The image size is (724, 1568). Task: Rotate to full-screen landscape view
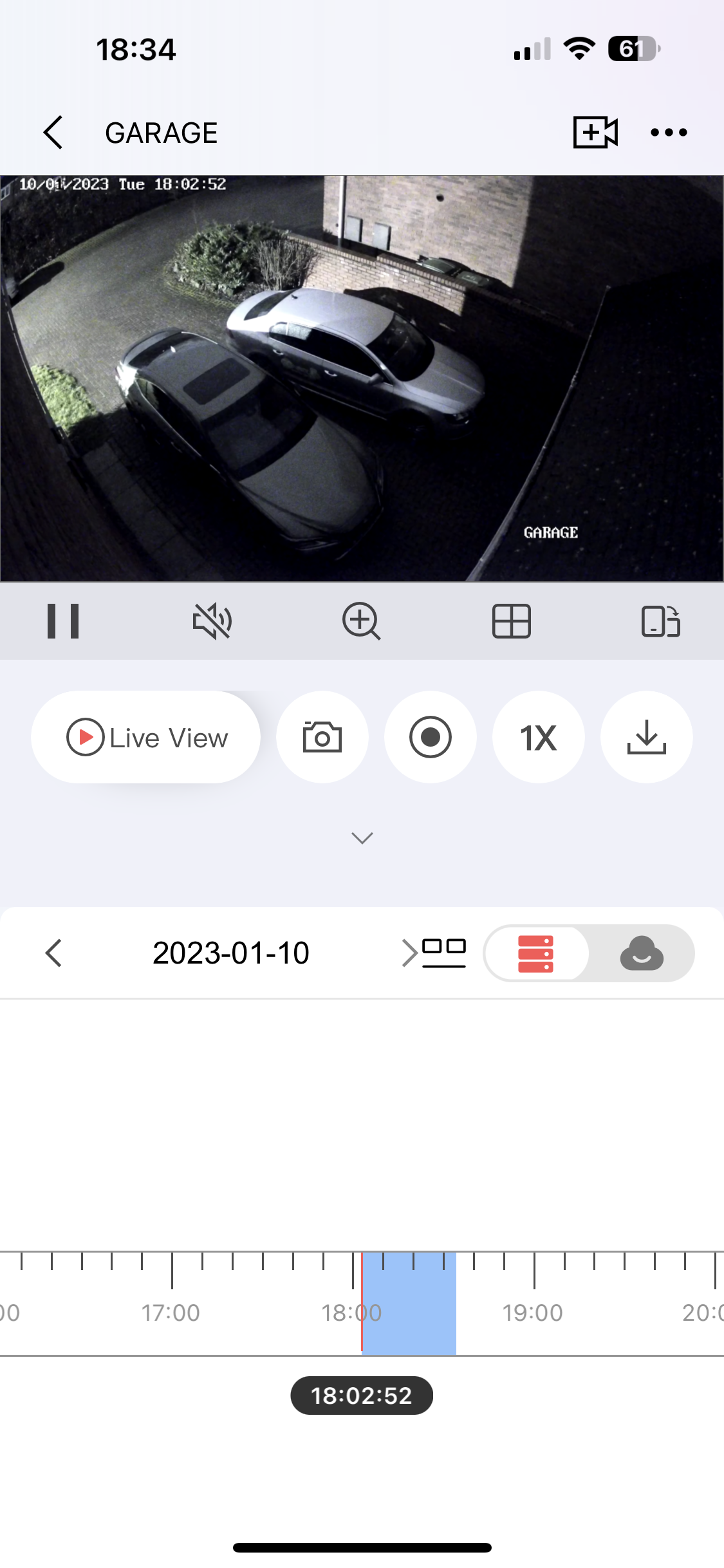[660, 621]
